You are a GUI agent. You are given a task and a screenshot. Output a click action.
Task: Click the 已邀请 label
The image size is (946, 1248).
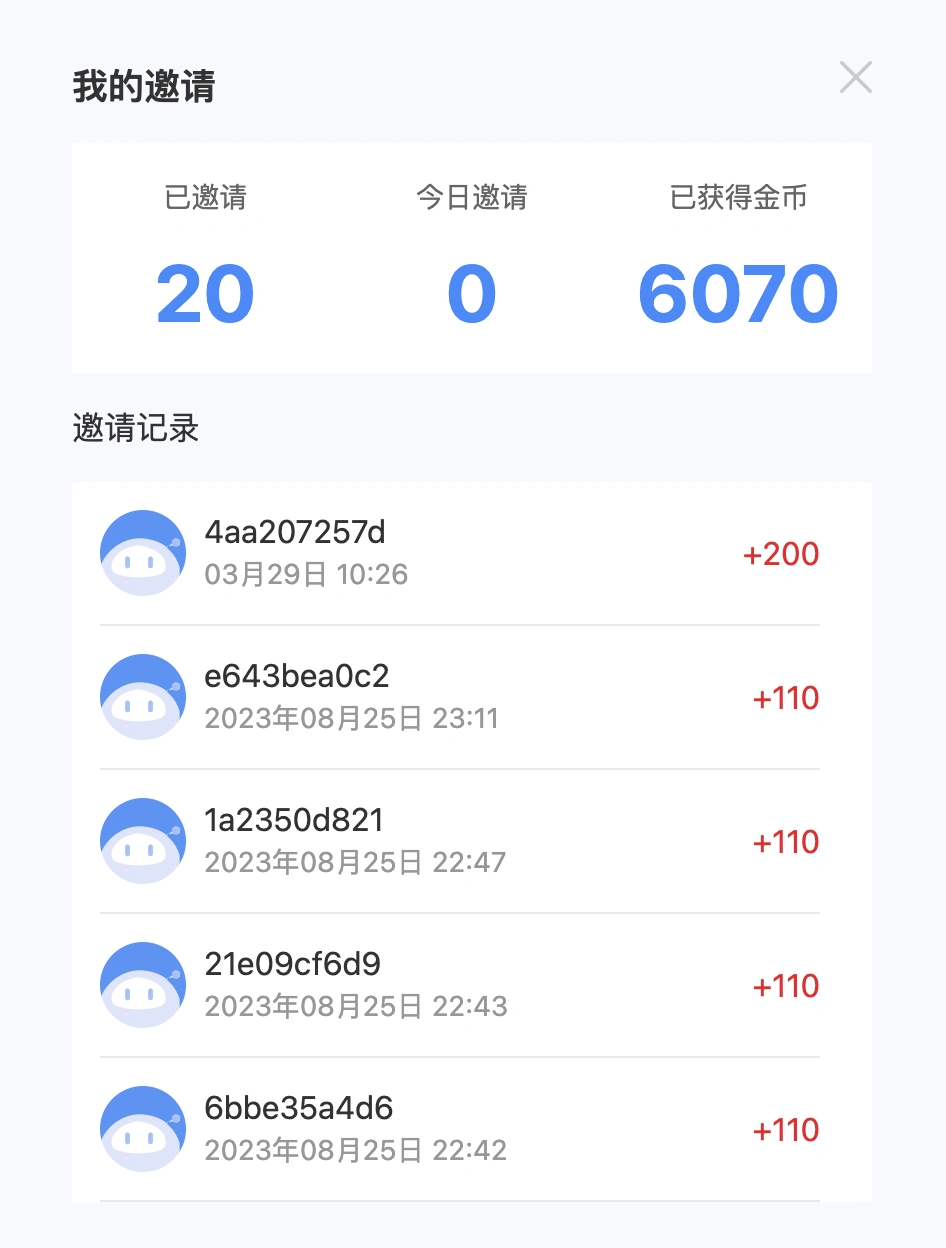[204, 198]
